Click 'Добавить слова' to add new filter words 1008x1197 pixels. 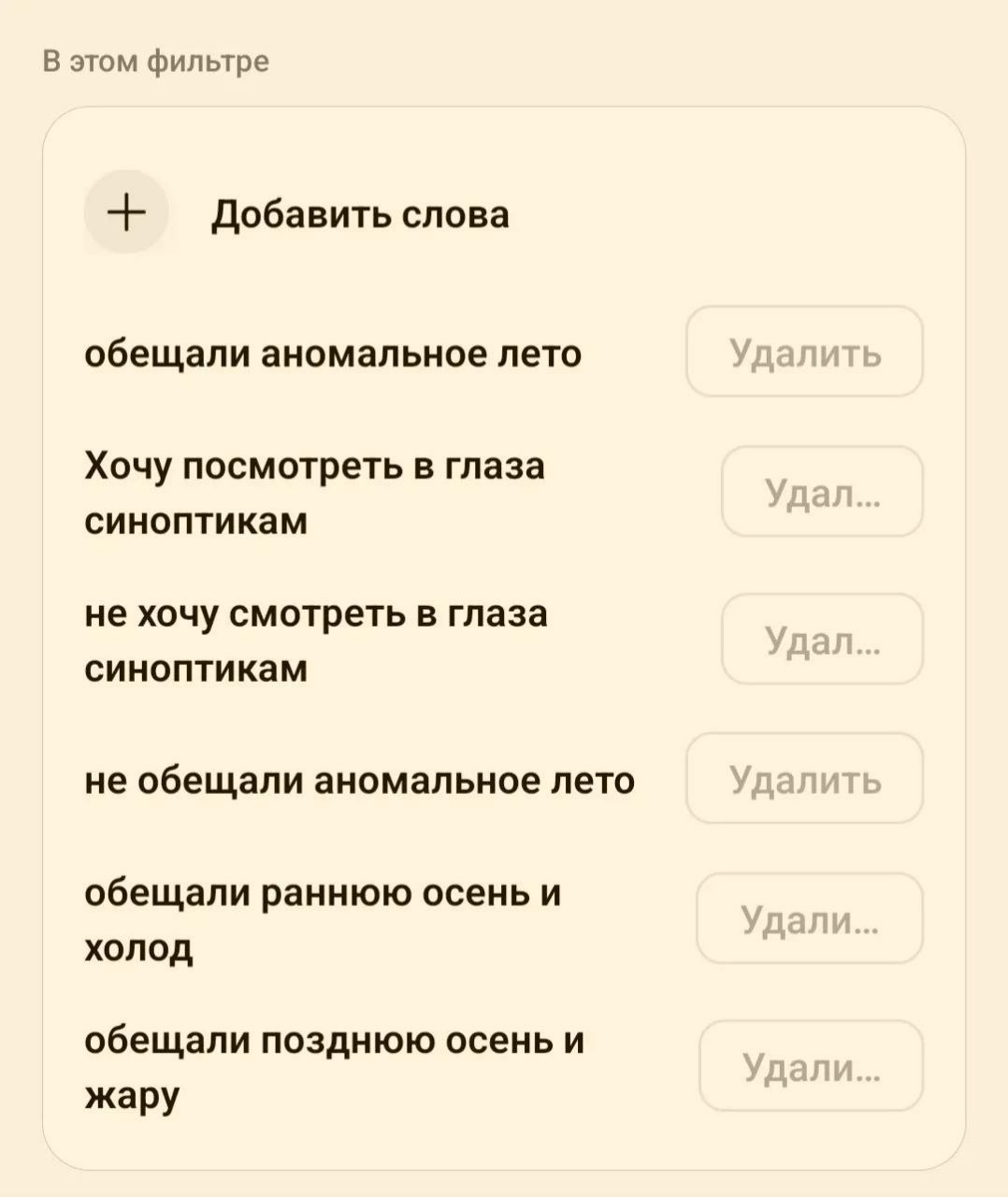pyautogui.click(x=360, y=213)
